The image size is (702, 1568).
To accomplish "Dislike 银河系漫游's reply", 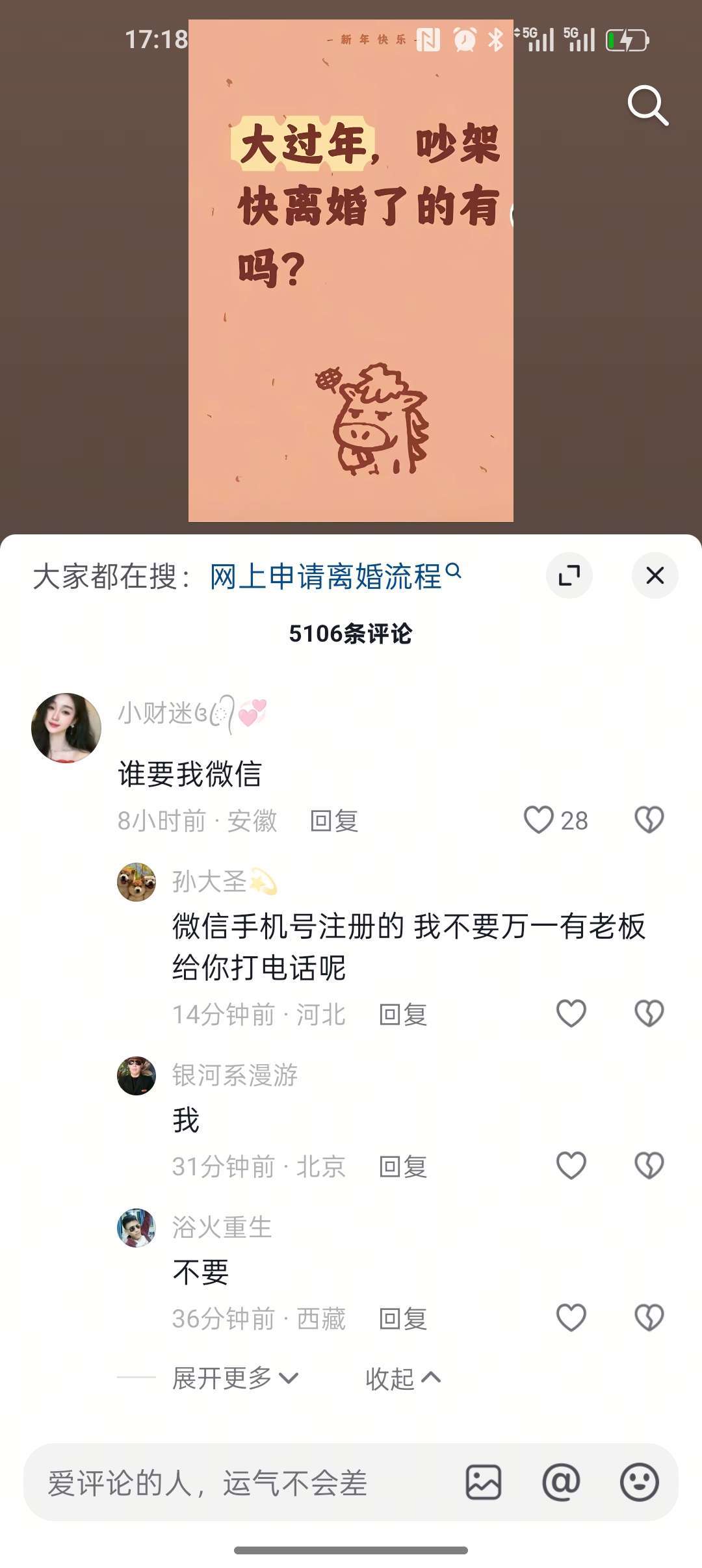I will coord(649,1166).
